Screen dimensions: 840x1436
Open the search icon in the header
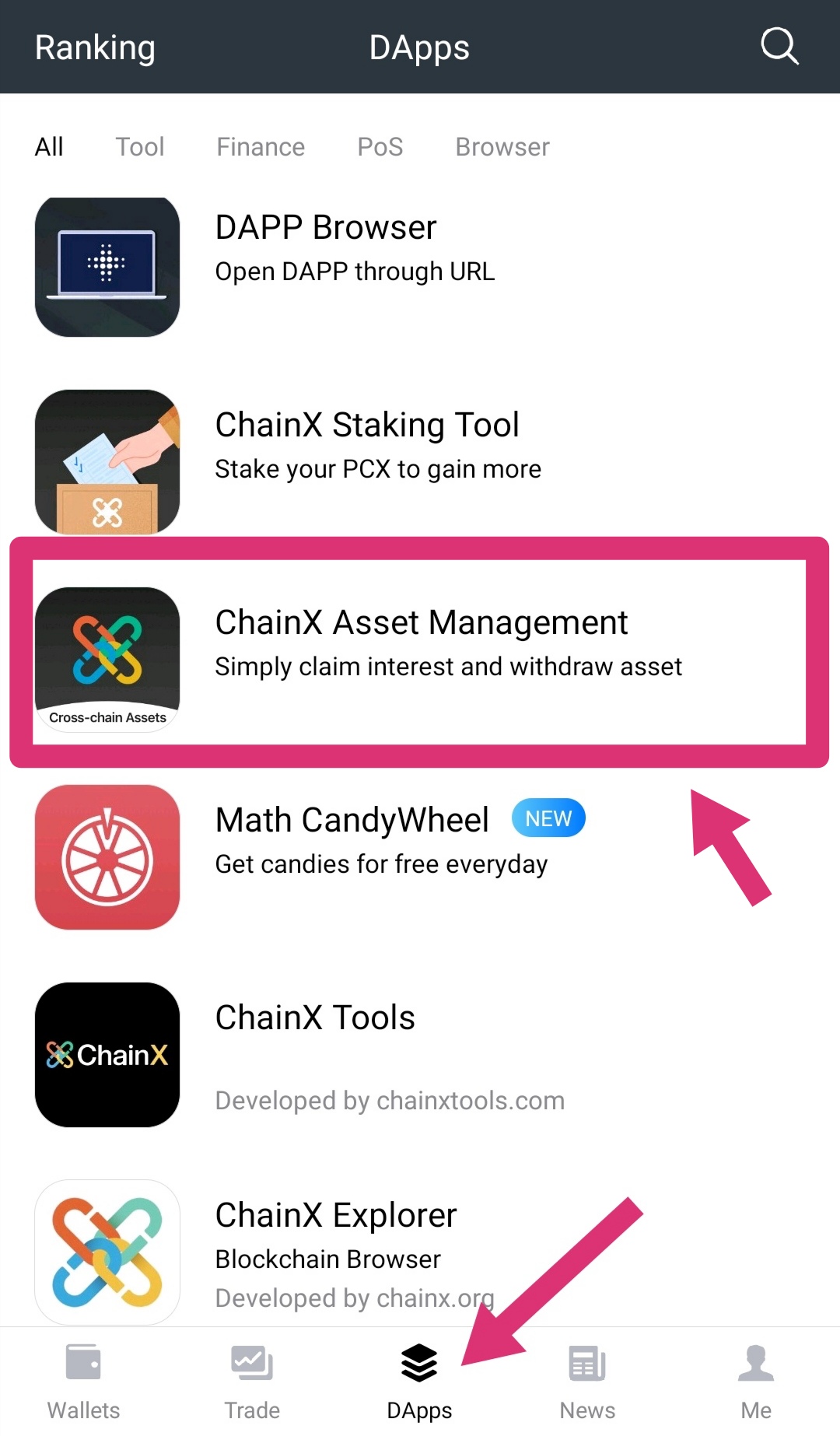pos(779,47)
